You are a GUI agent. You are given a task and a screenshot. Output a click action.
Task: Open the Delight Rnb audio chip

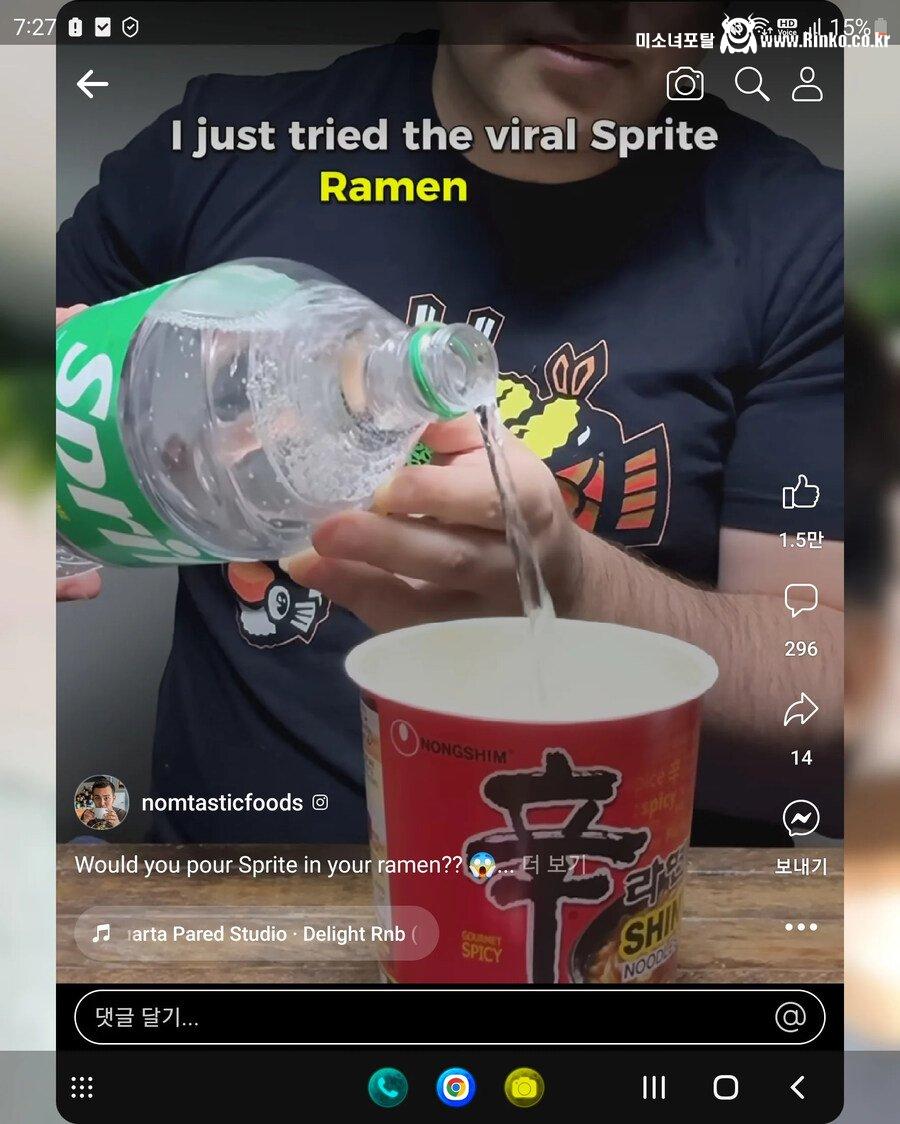point(257,933)
